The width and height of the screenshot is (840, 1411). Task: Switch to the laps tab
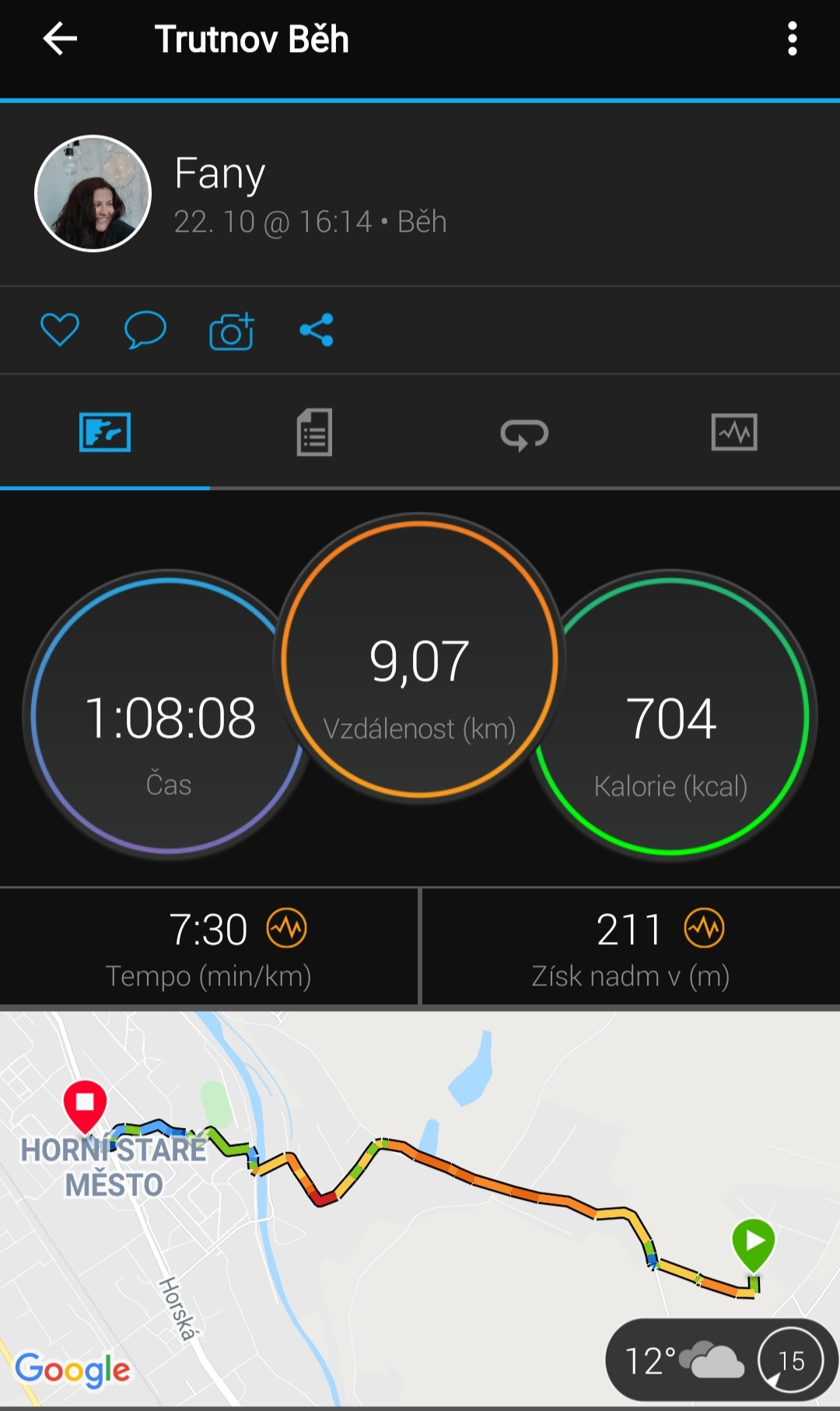524,434
